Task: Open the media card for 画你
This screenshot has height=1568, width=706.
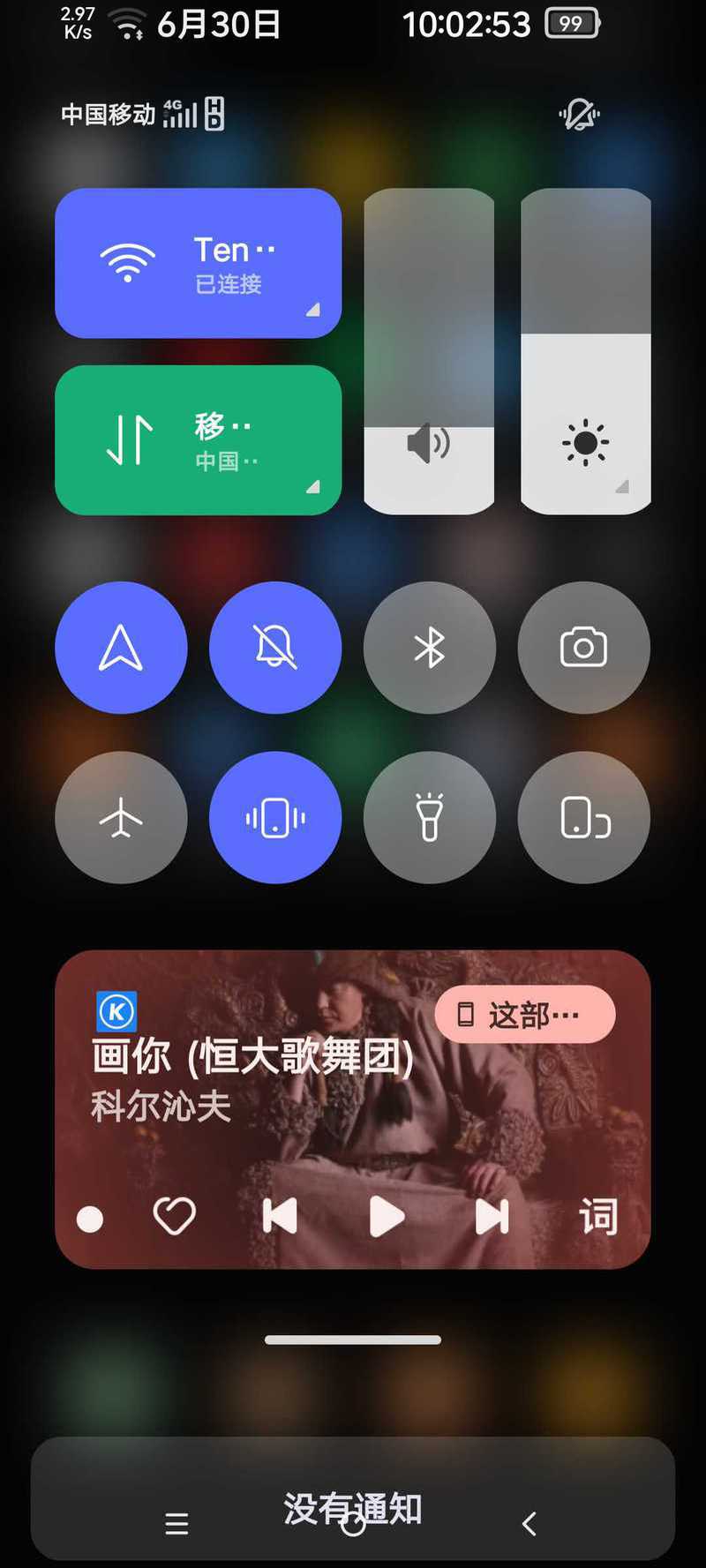Action: pos(353,1109)
